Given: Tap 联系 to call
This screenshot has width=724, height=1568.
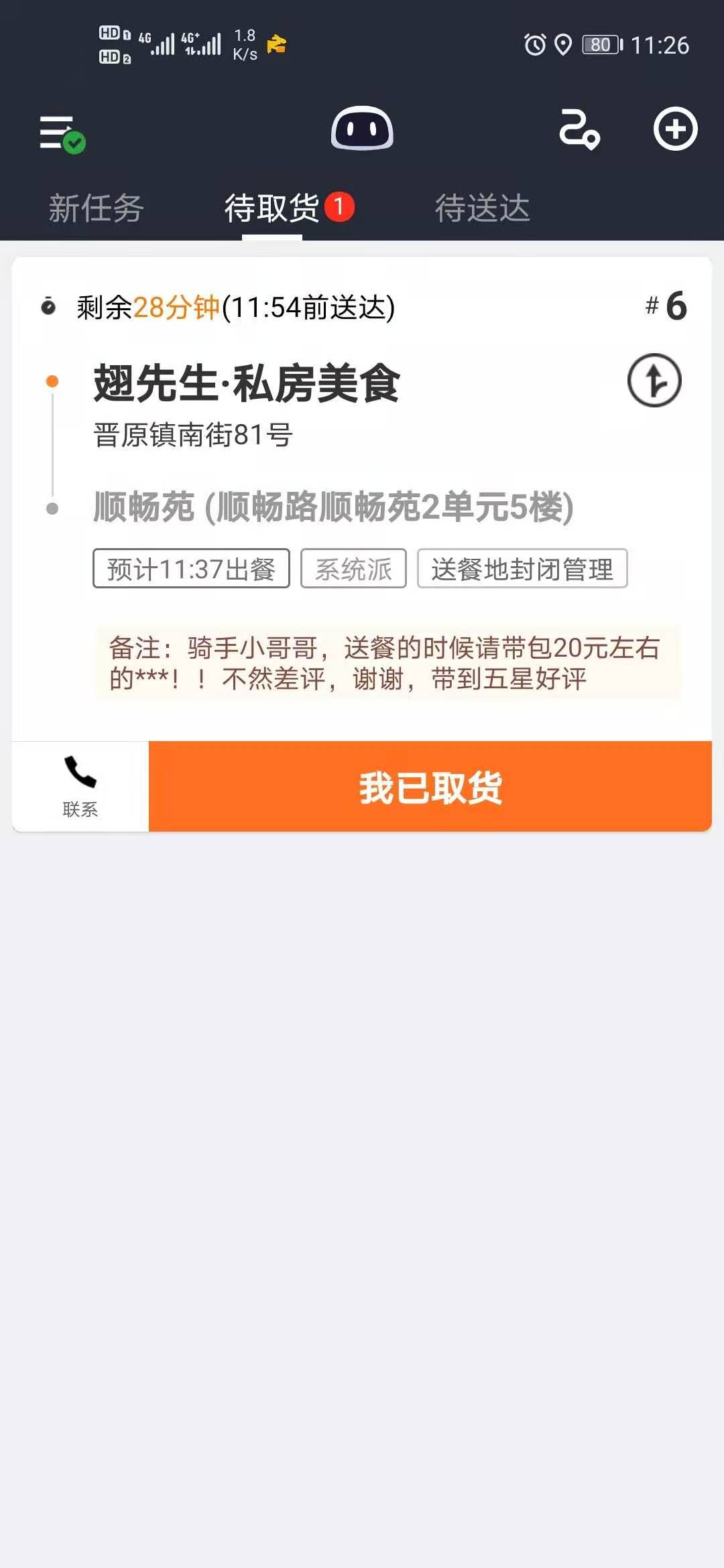Looking at the screenshot, I should click(x=80, y=787).
